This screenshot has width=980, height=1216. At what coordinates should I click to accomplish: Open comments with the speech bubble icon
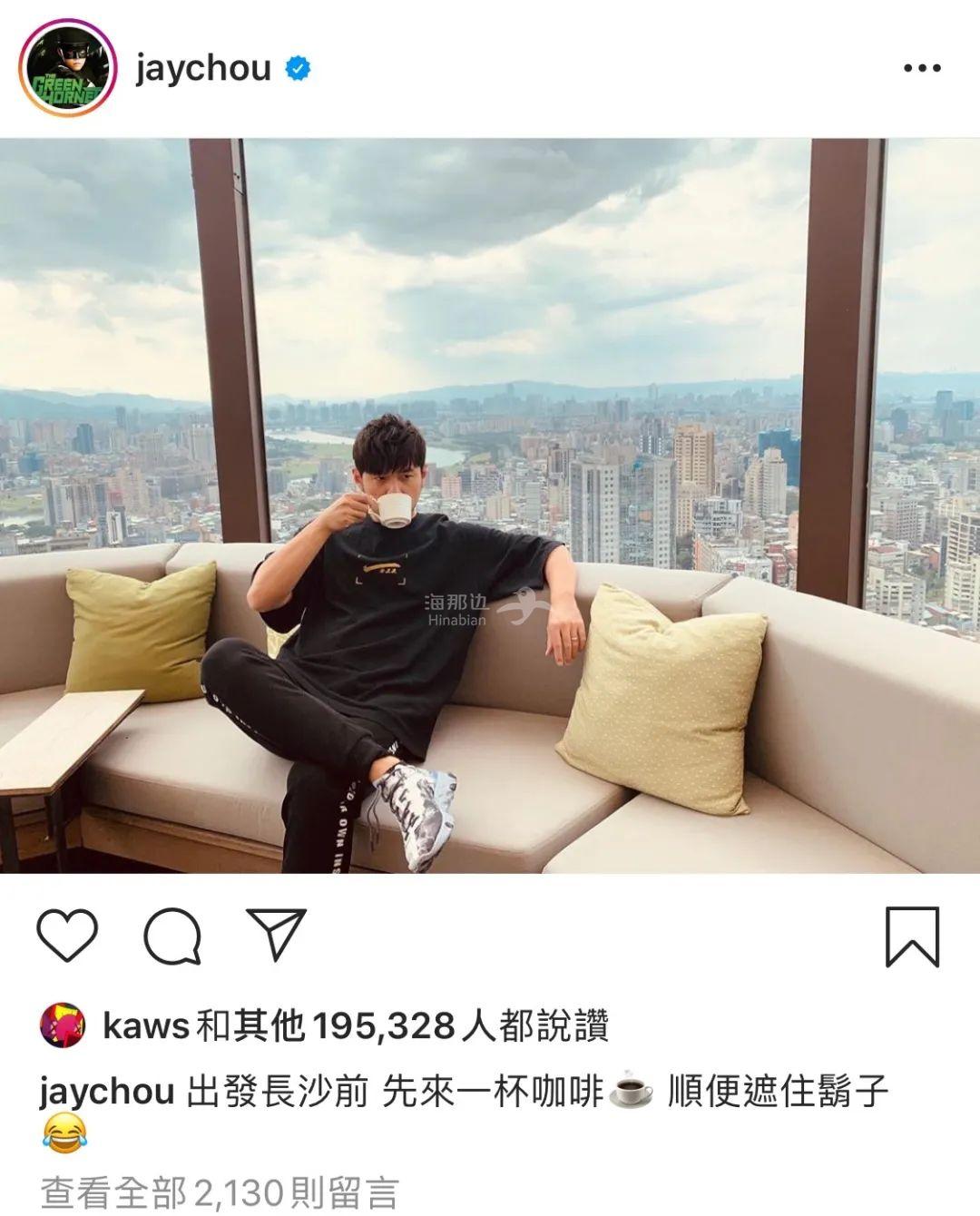[172, 936]
